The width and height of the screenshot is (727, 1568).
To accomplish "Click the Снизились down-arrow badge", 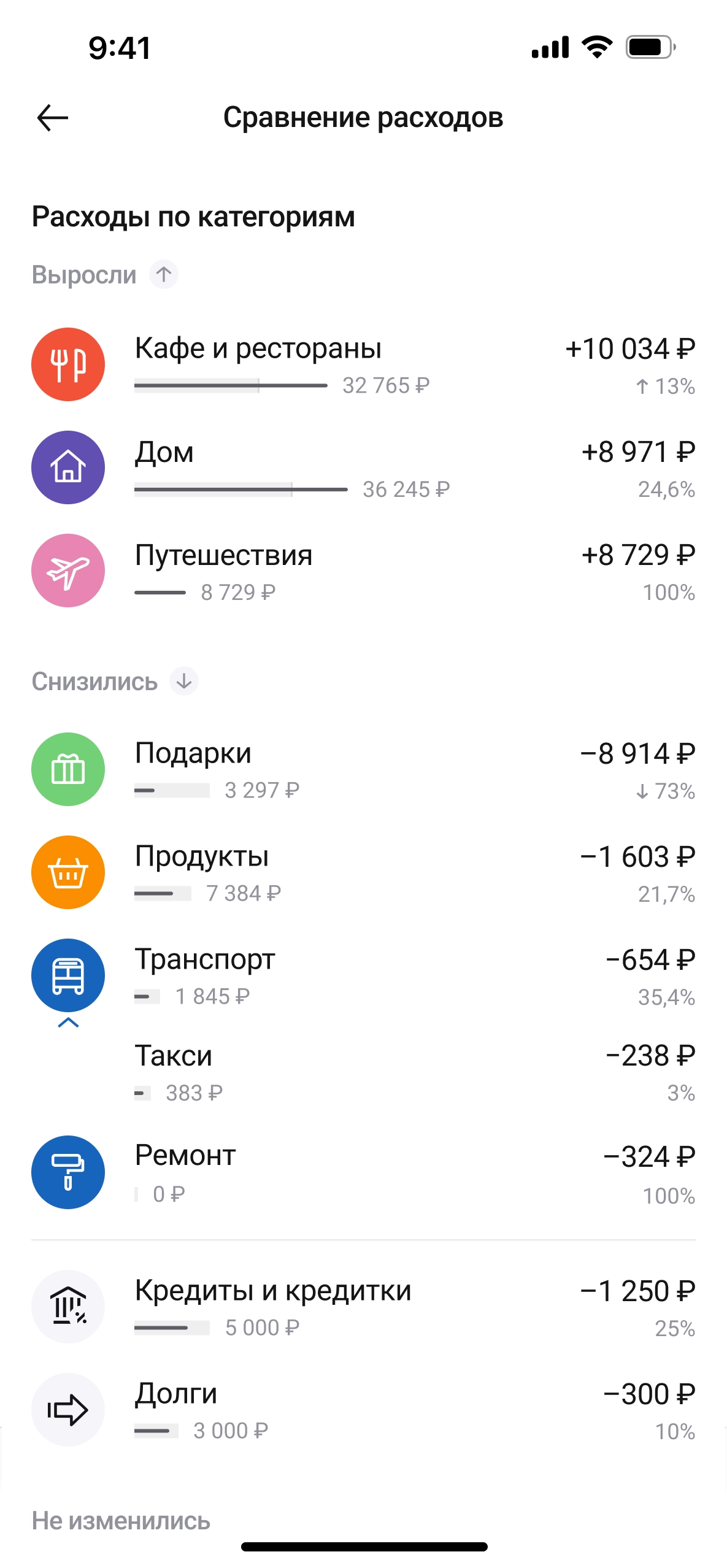I will coord(186,681).
